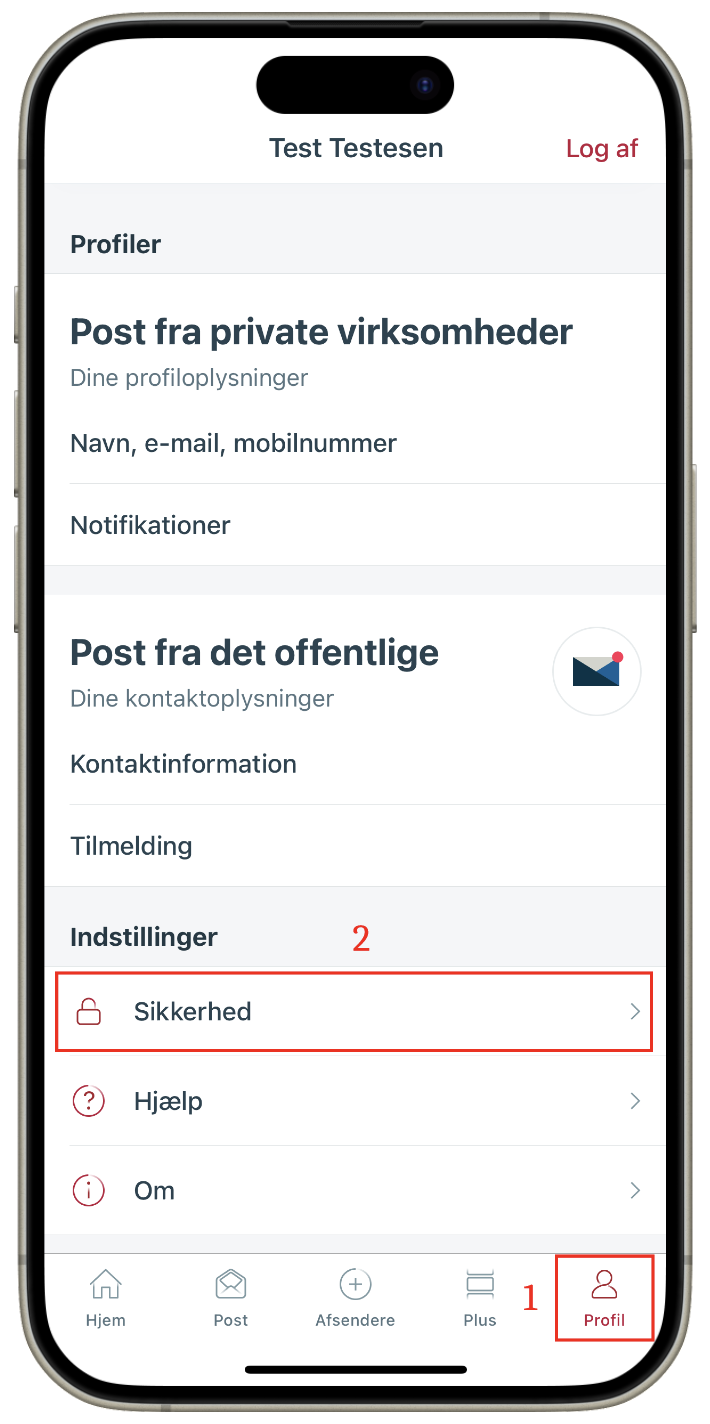Switch to the Hjem tab
This screenshot has width=710, height=1424.
(106, 1298)
